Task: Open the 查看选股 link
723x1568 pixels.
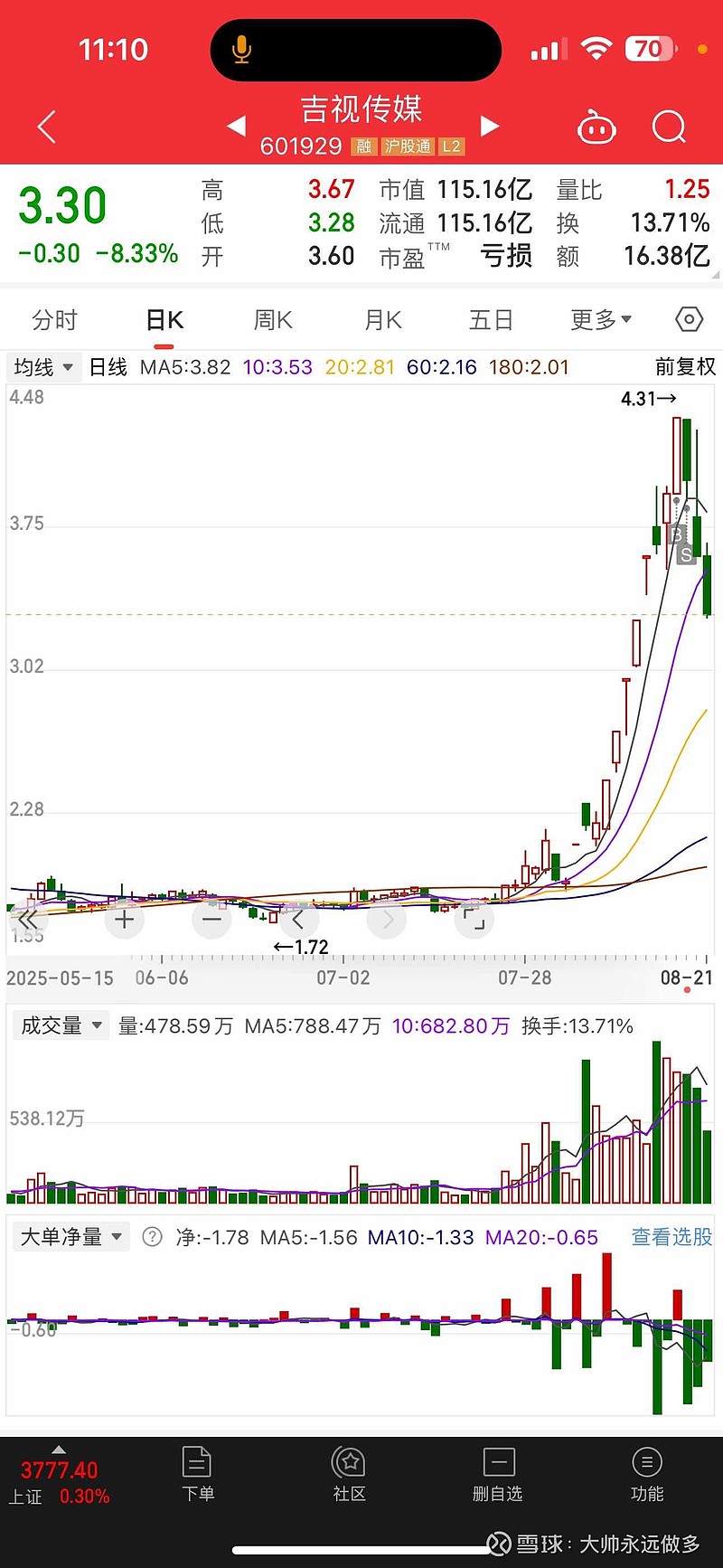Action: click(671, 1237)
